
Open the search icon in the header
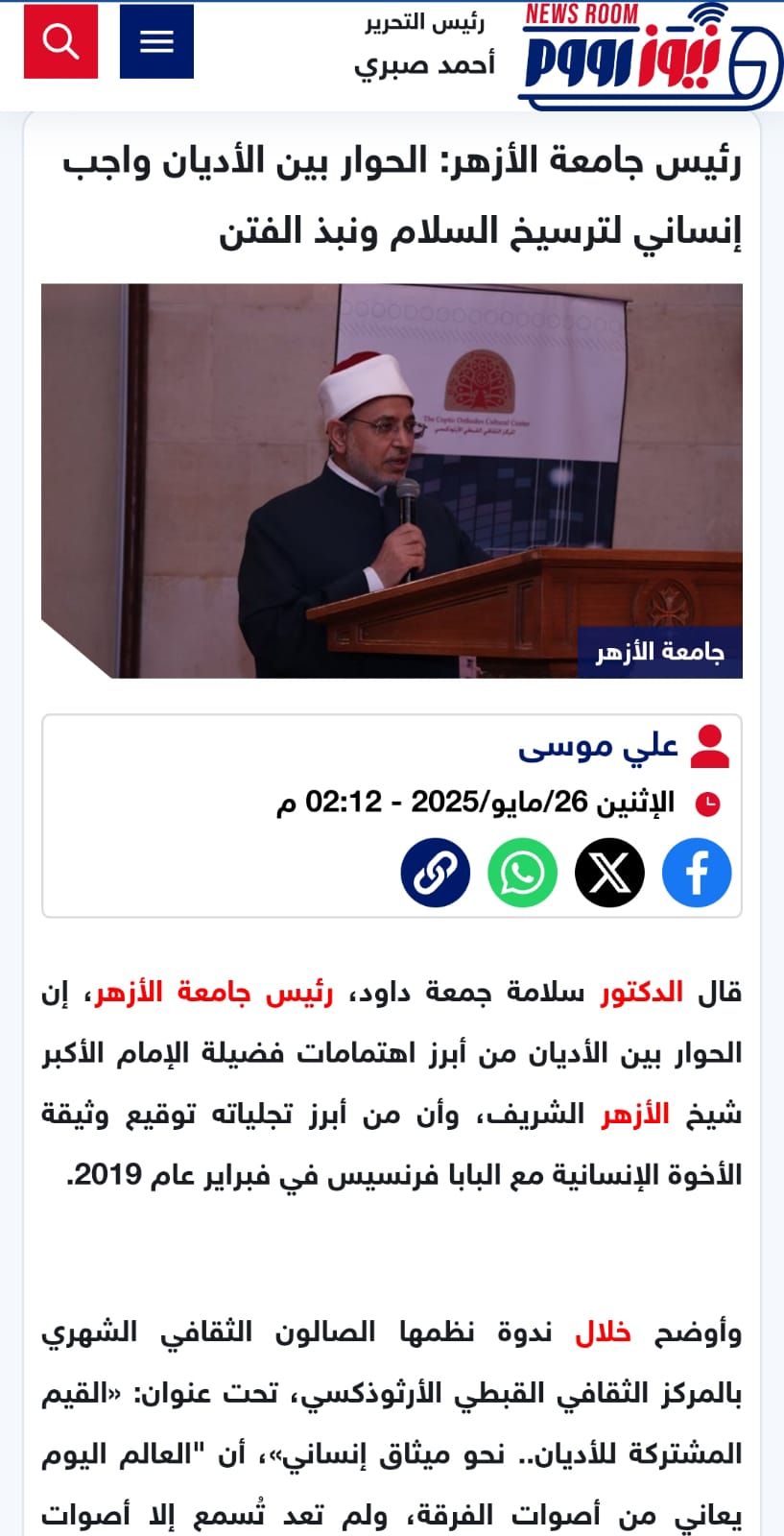[x=60, y=41]
